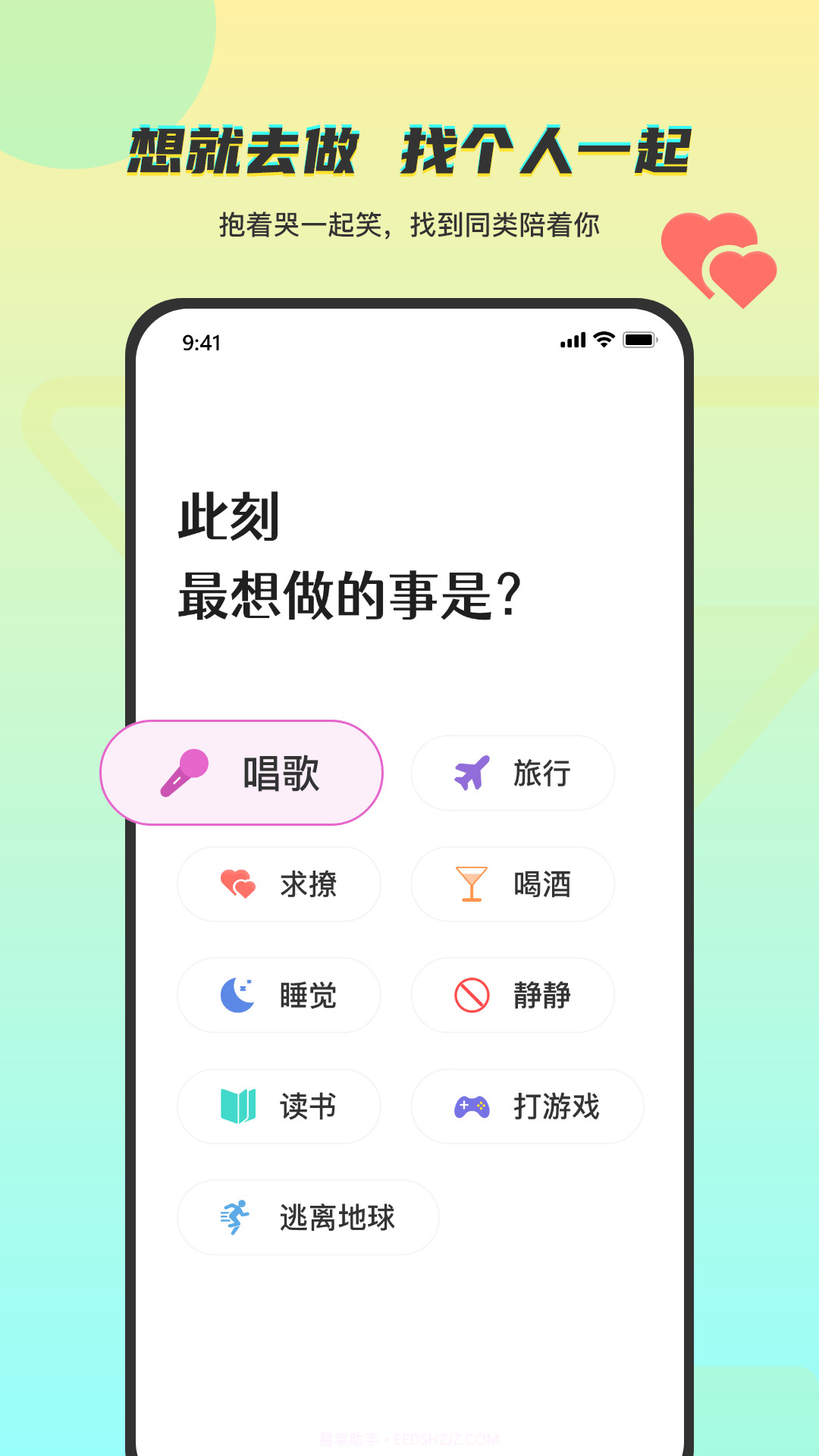
Task: Click the double hearts icon next to 求撩
Action: coord(237,884)
